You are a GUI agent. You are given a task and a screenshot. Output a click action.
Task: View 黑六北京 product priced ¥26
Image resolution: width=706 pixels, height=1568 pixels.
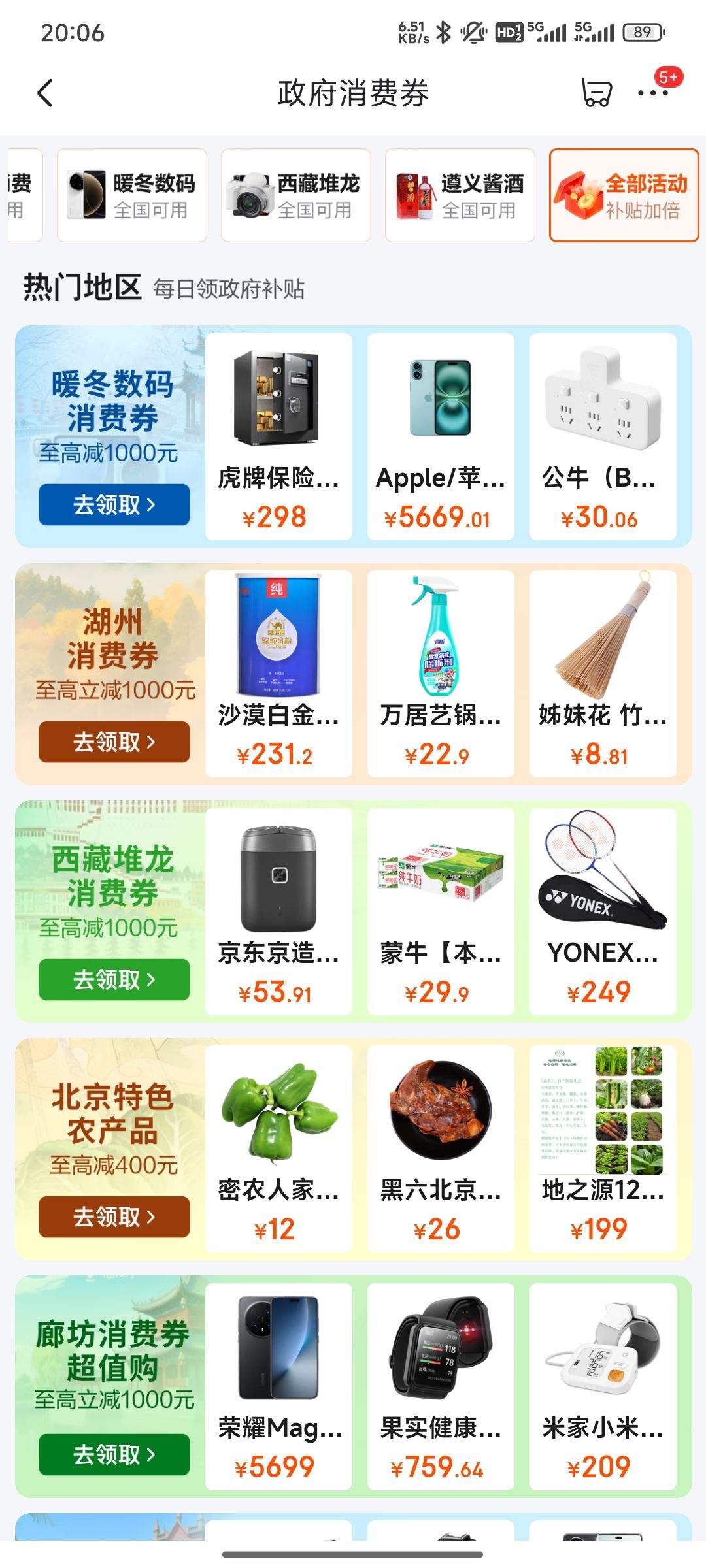[441, 1148]
